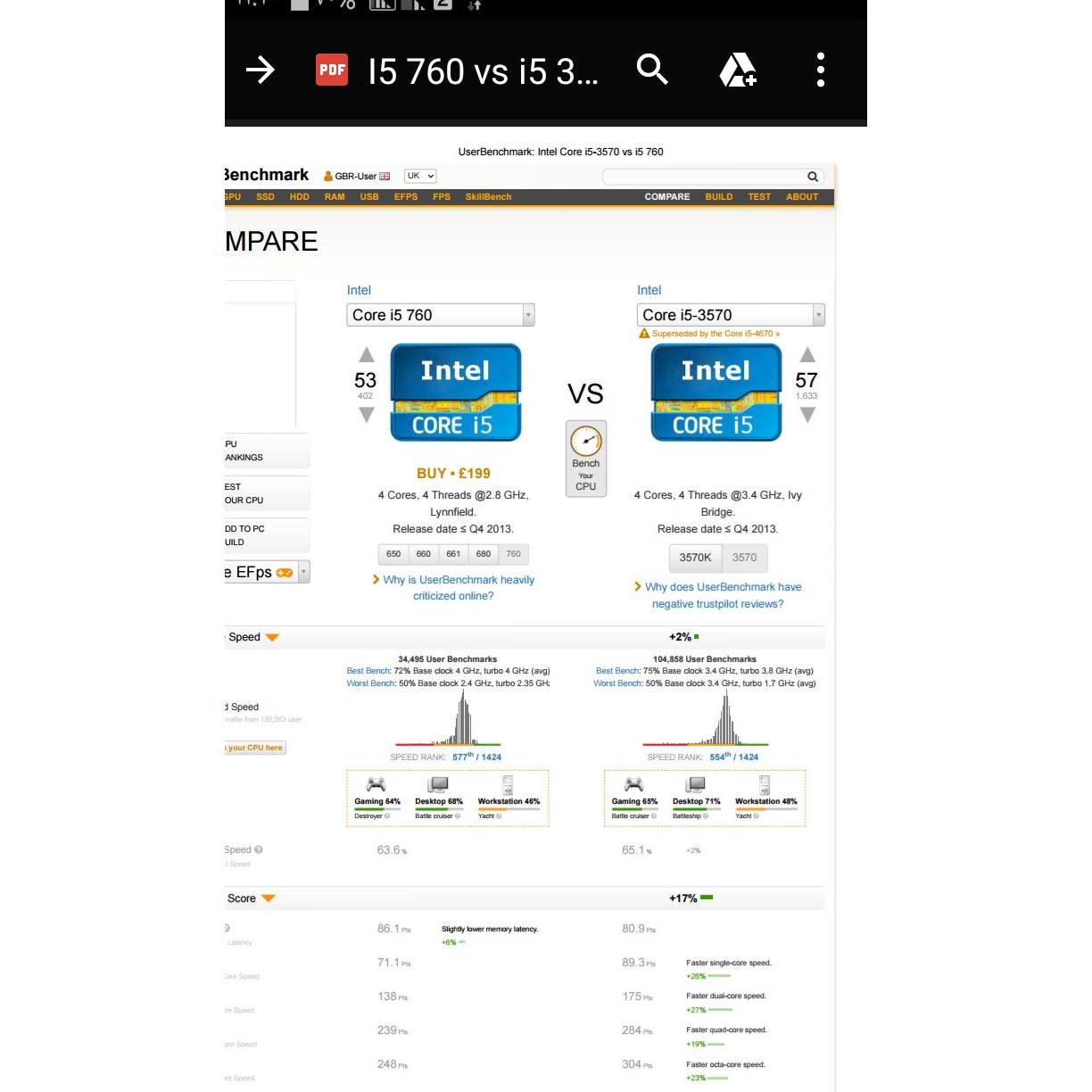Add this PDF to Google Drive
1092x1092 pixels.
click(x=738, y=70)
